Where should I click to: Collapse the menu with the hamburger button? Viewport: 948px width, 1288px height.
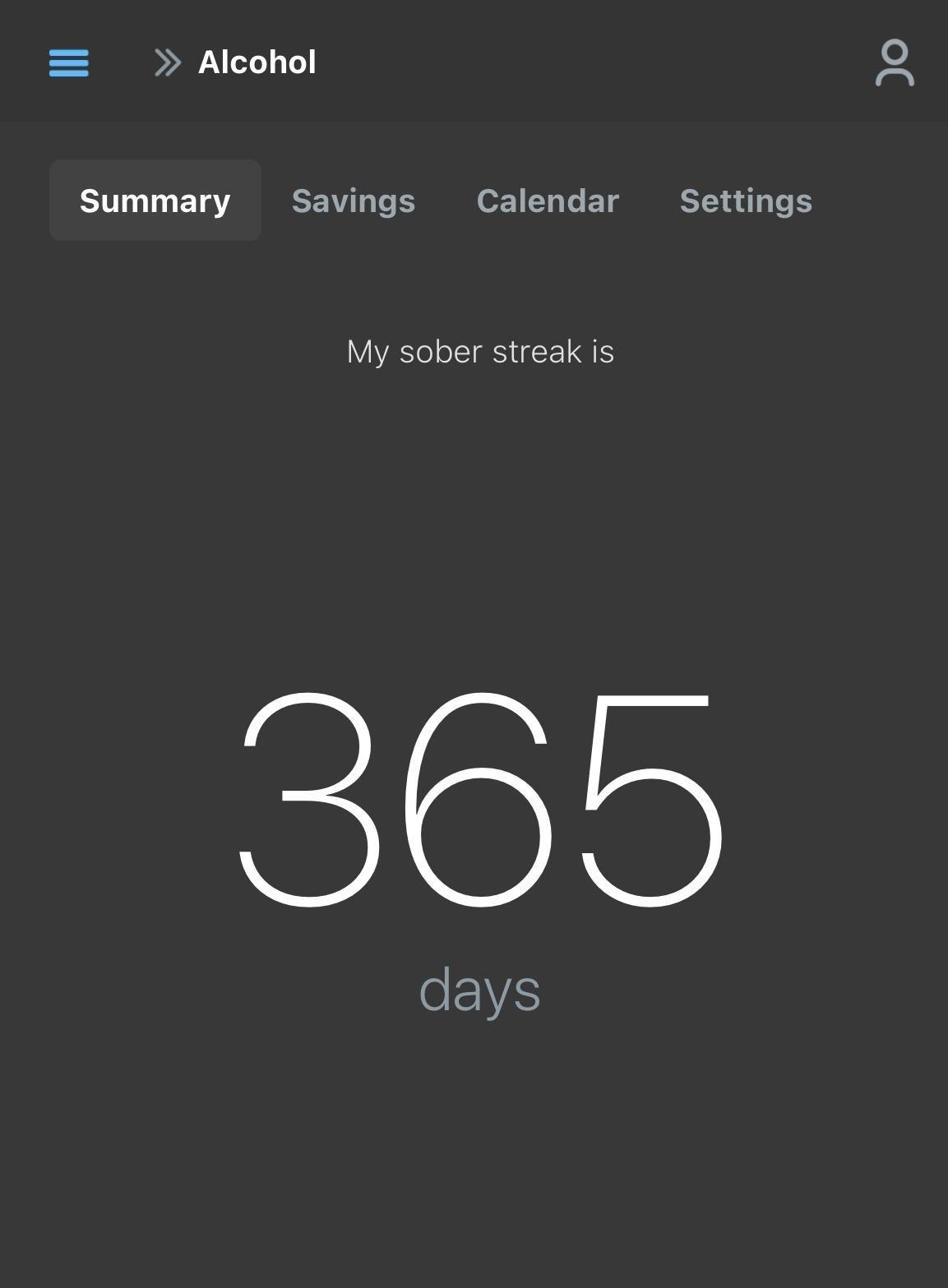(69, 62)
